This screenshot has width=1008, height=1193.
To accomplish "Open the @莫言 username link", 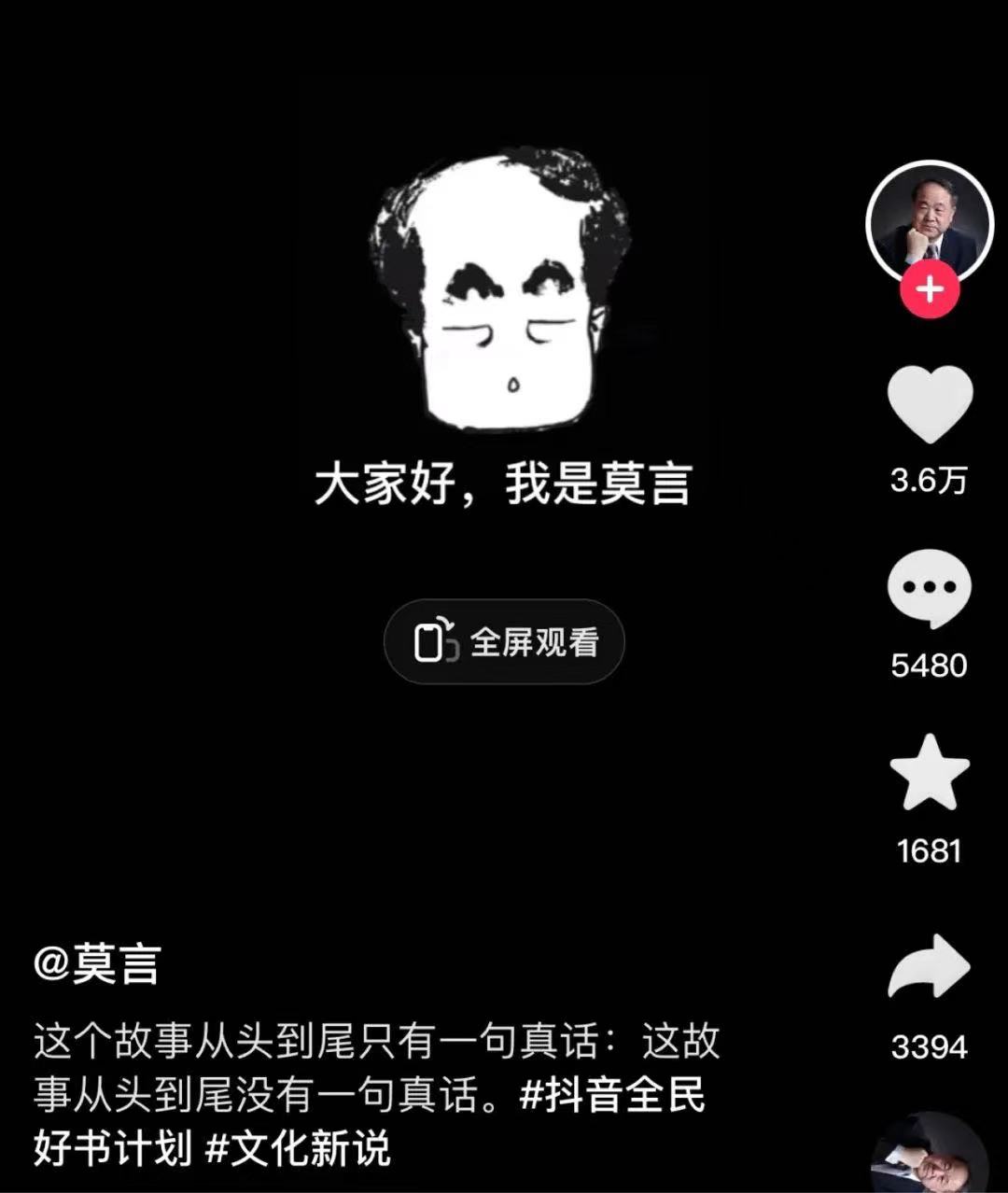I will [97, 963].
